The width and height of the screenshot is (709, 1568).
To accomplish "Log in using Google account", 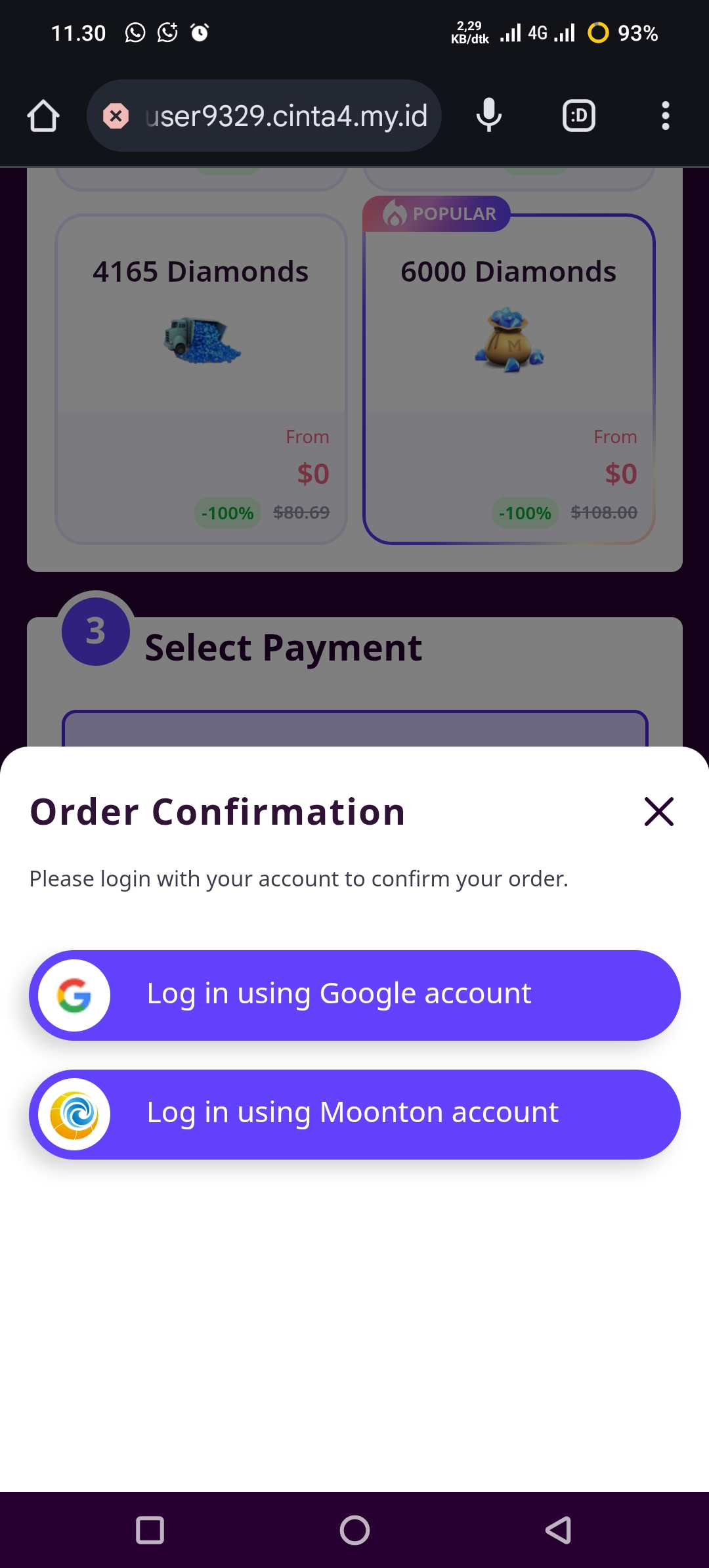I will [354, 995].
